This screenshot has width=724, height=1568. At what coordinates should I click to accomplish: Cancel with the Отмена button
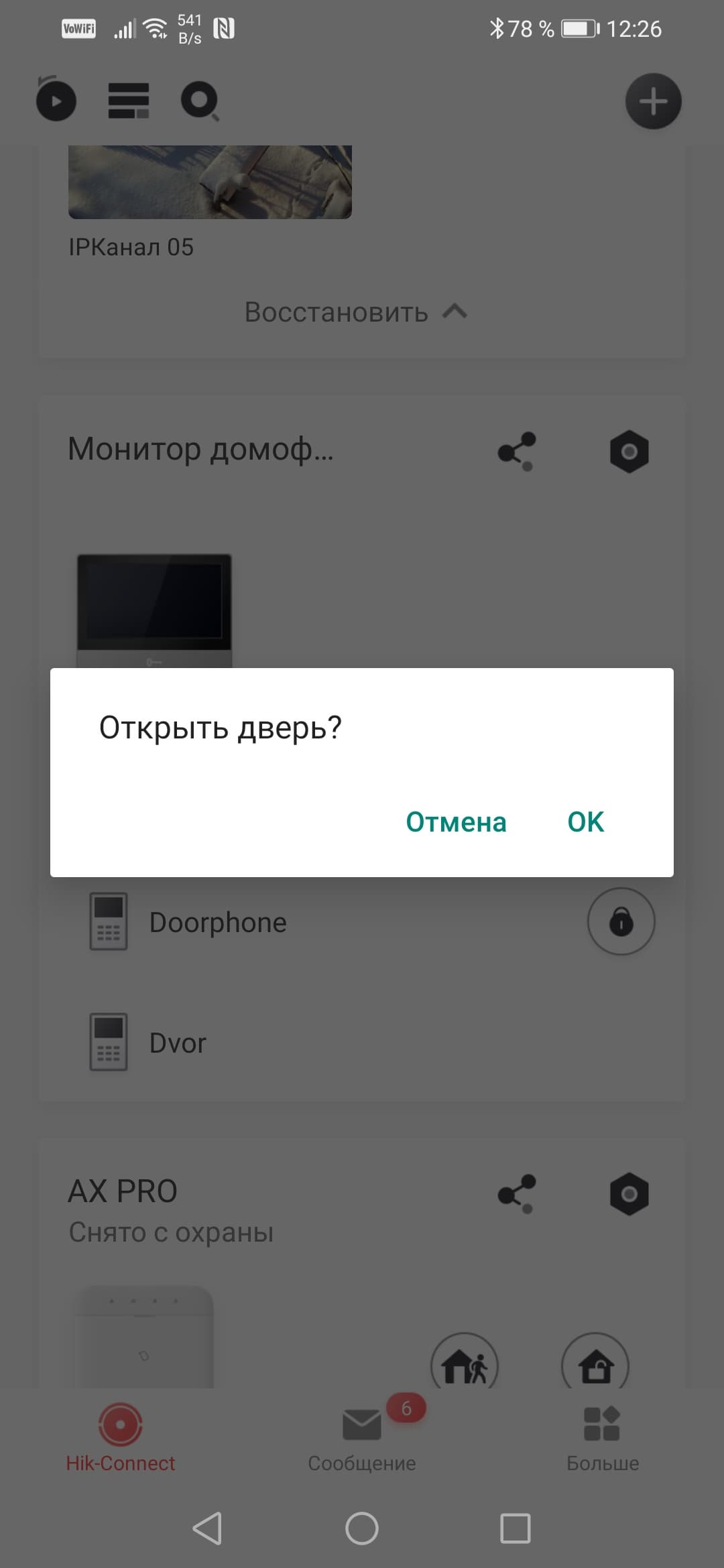tap(456, 822)
